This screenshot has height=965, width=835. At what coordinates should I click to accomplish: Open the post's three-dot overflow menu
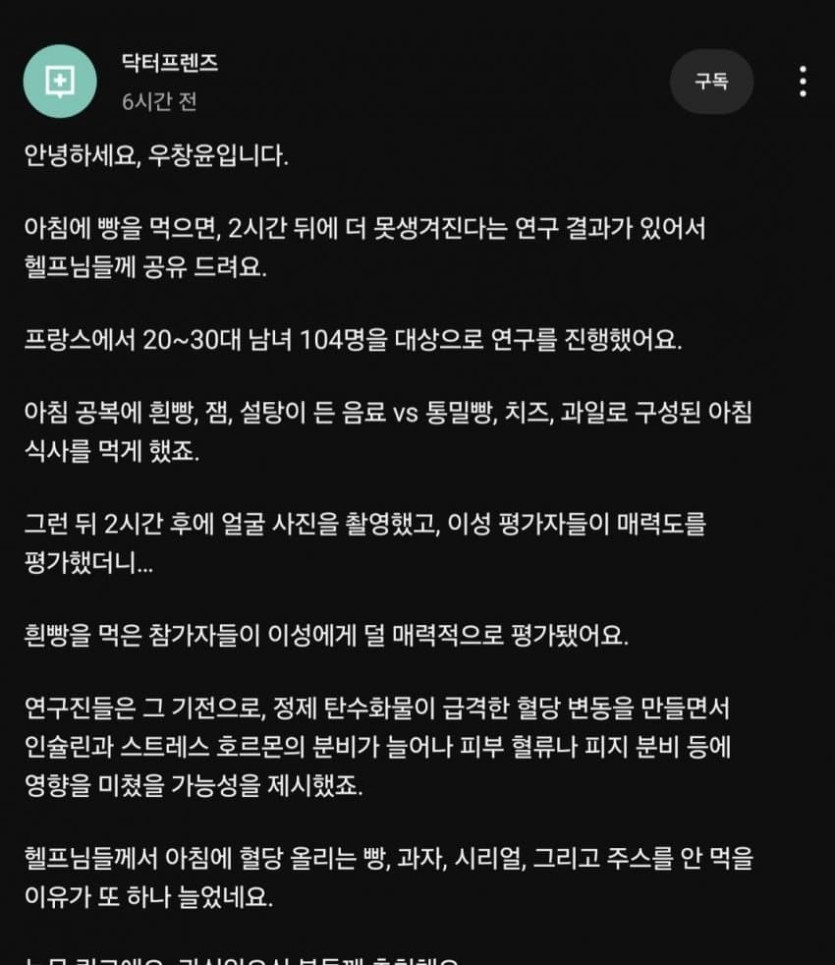pos(802,82)
